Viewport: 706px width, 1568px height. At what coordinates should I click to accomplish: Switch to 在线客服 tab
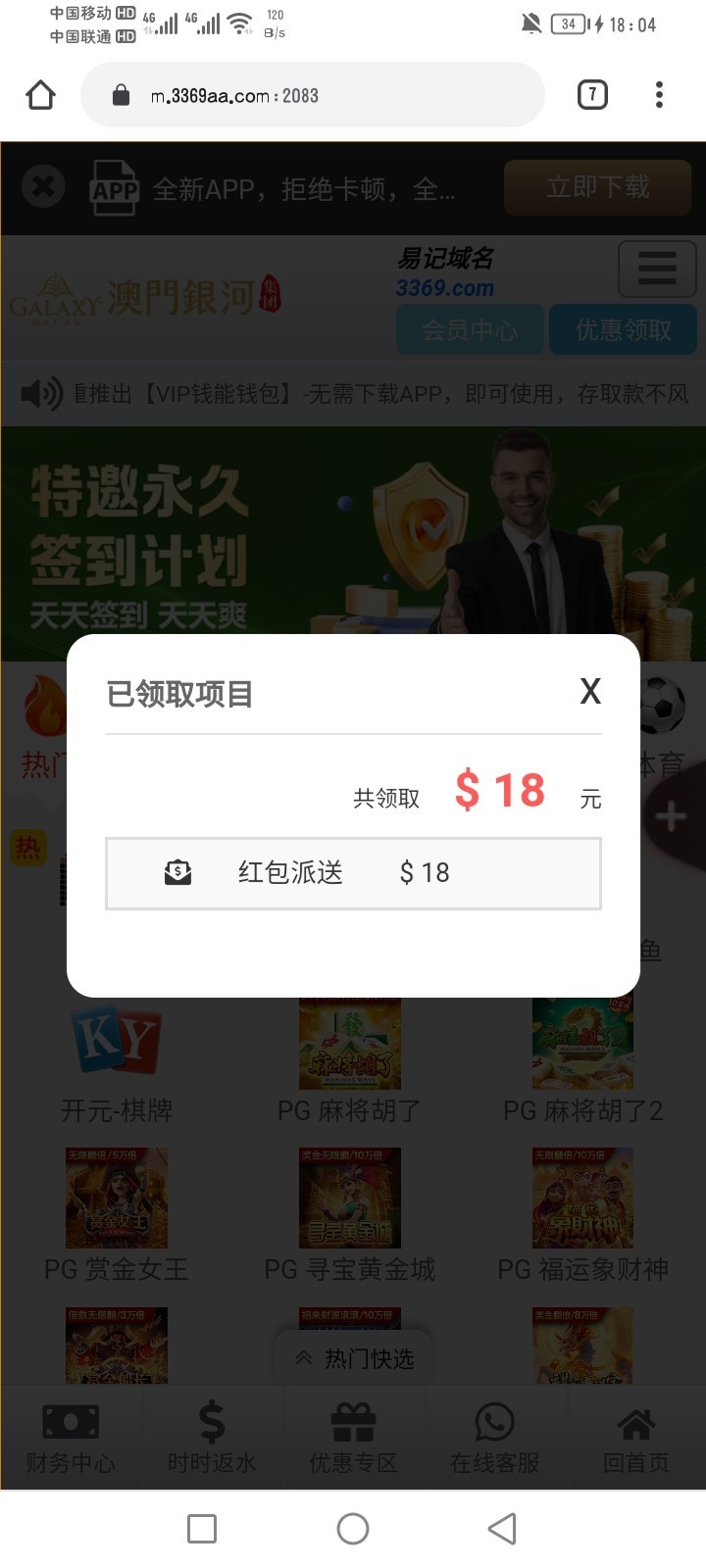coord(494,1438)
